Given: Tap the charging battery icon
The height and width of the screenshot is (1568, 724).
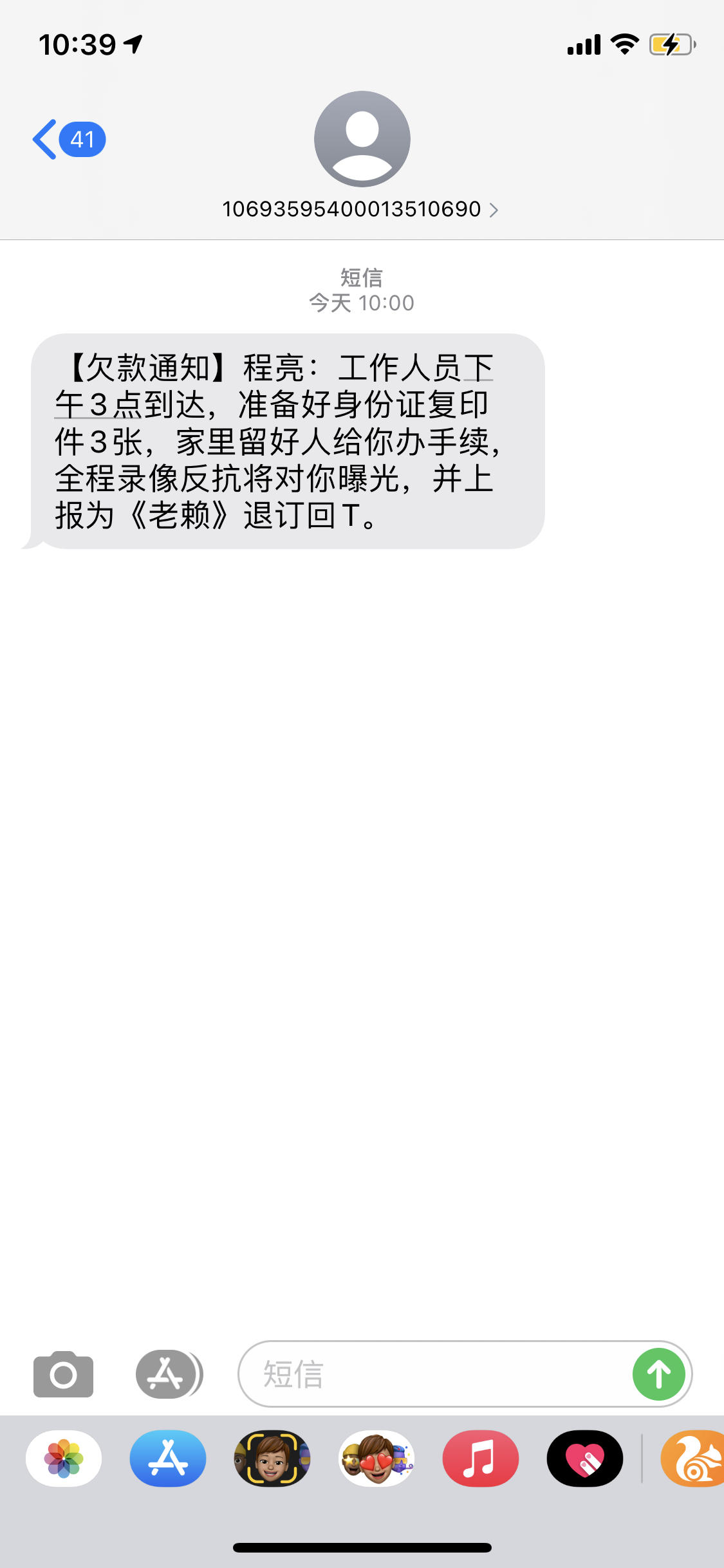Looking at the screenshot, I should 670,44.
